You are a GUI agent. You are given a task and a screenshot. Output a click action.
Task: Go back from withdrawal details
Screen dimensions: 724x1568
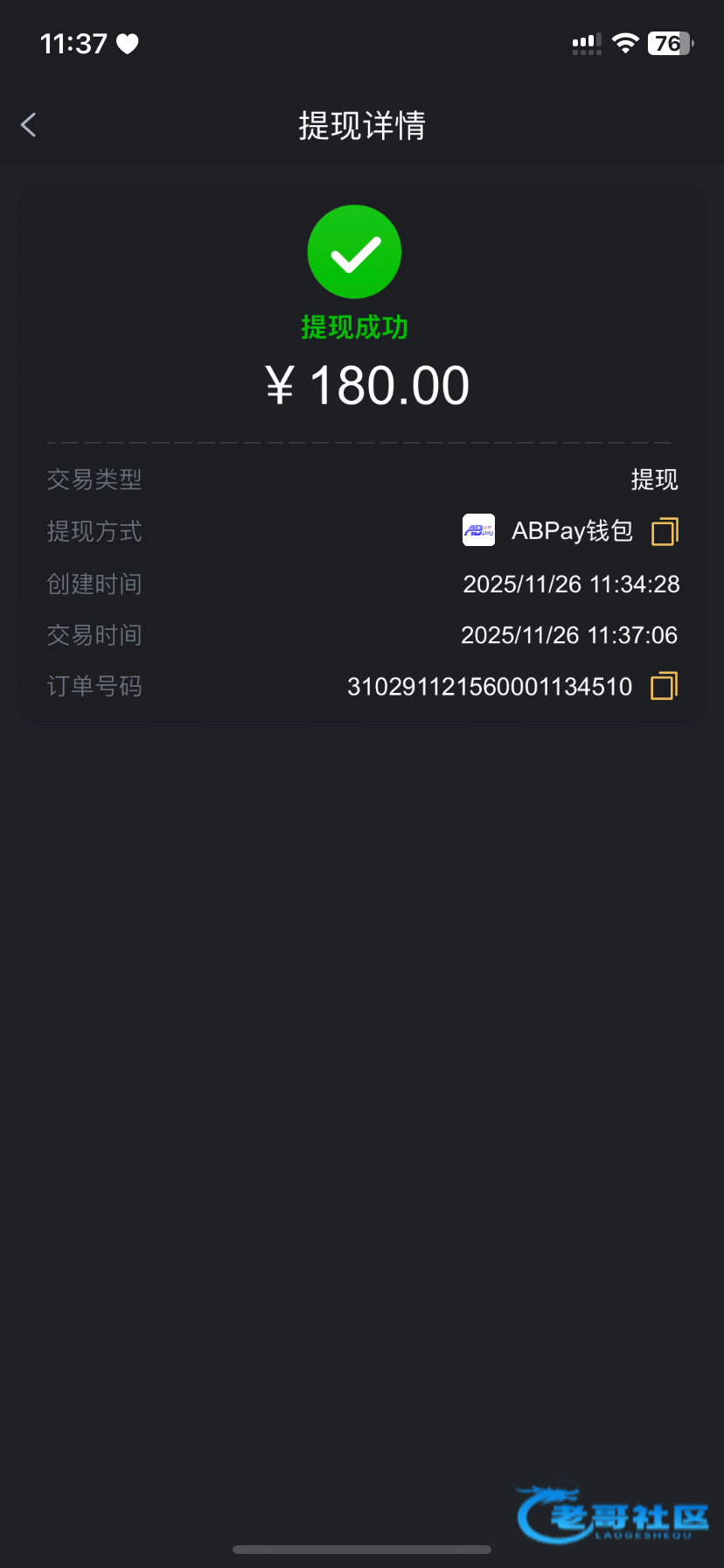[29, 125]
